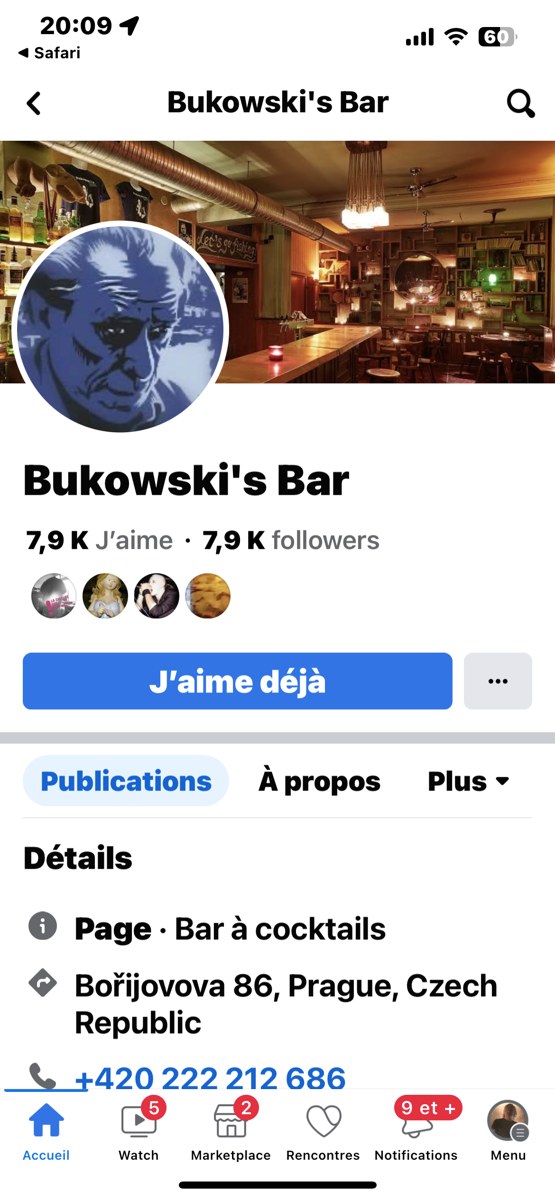View the Bukowski's Bar profile picture
Screen dimensions: 555x1200
(122, 327)
